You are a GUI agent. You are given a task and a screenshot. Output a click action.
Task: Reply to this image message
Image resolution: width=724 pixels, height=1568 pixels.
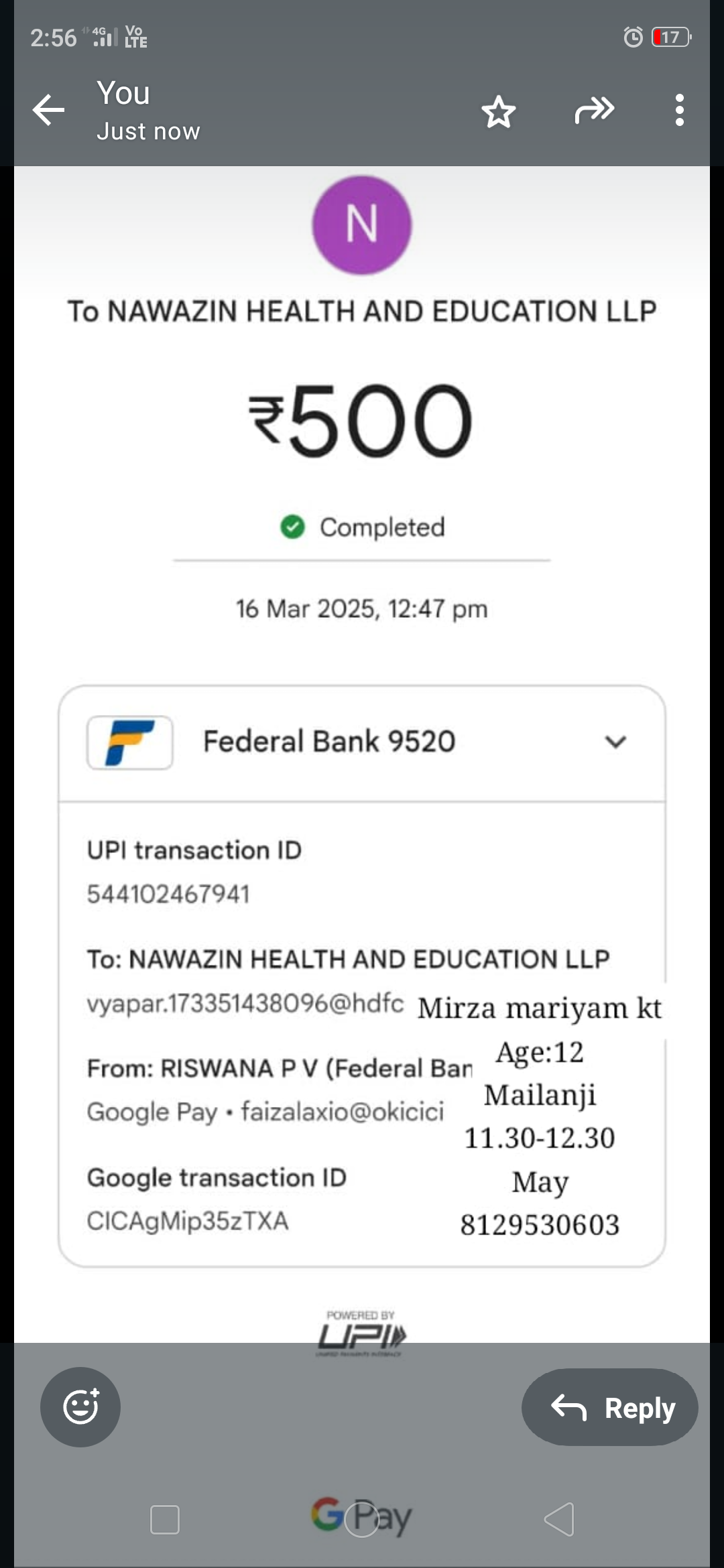click(610, 1407)
